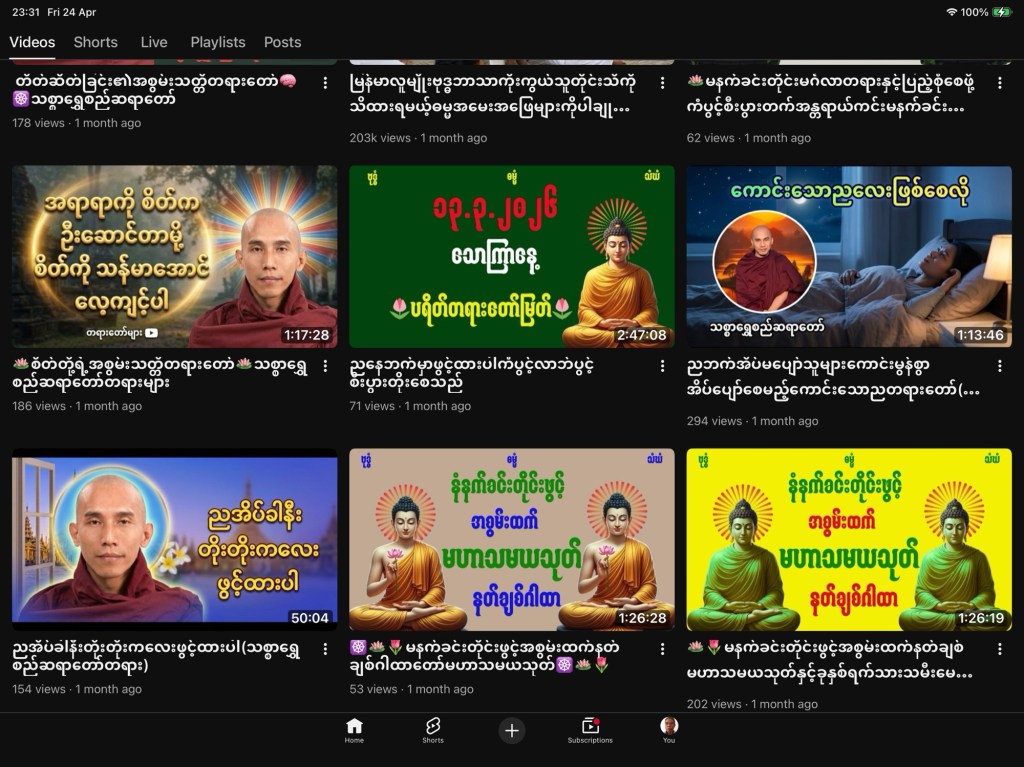Play the 1:26:28 video
Image resolution: width=1024 pixels, height=767 pixels.
(511, 539)
